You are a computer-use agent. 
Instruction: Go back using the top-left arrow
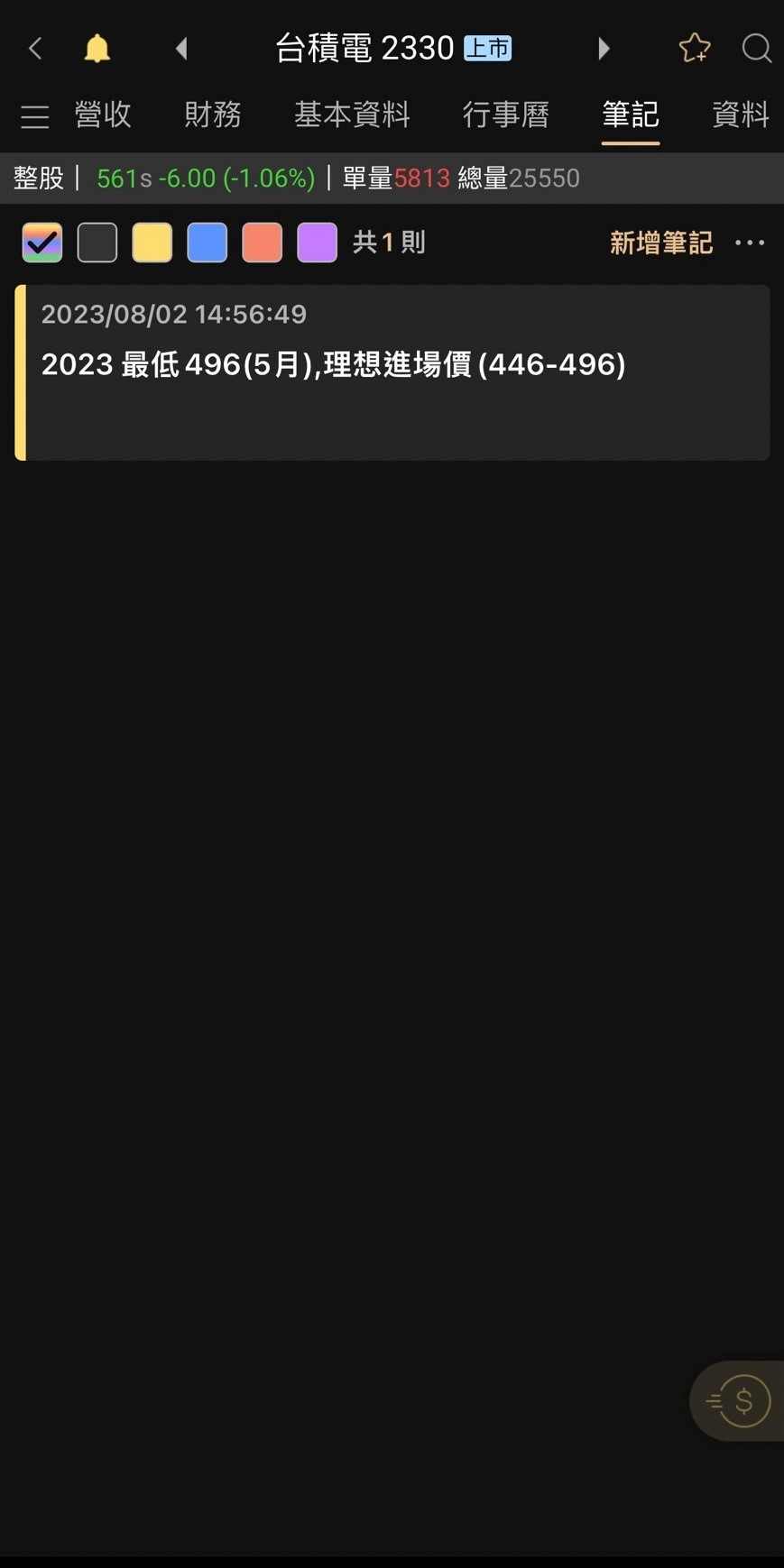tap(36, 49)
